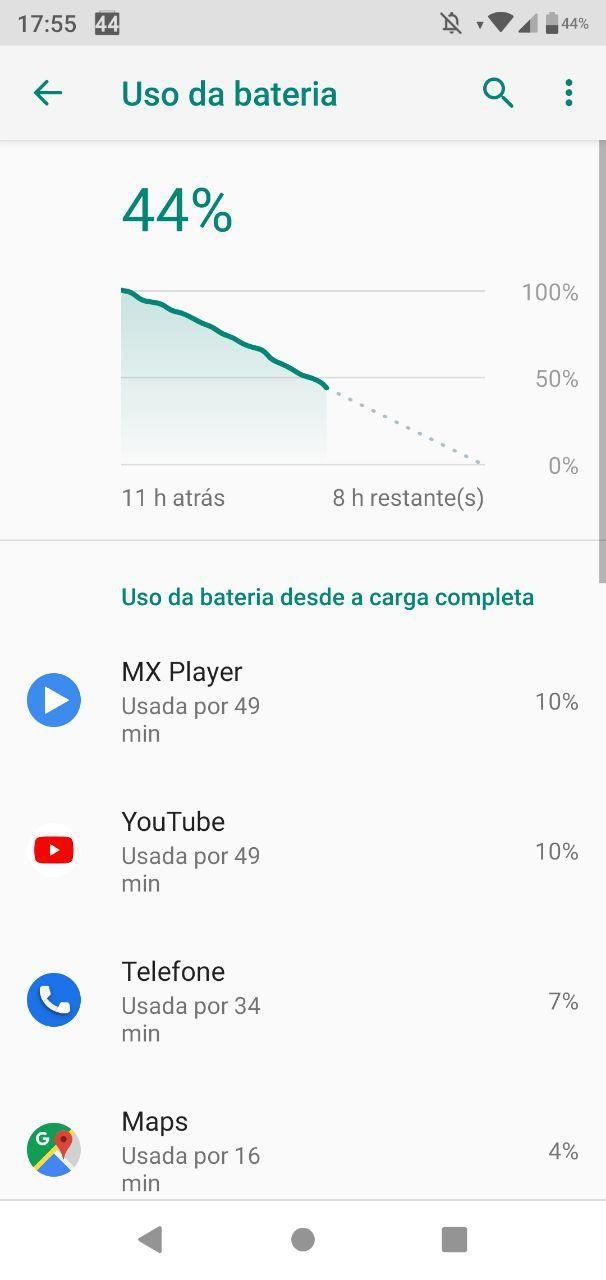
Task: Go back from Uso da bateria
Action: pos(48,94)
